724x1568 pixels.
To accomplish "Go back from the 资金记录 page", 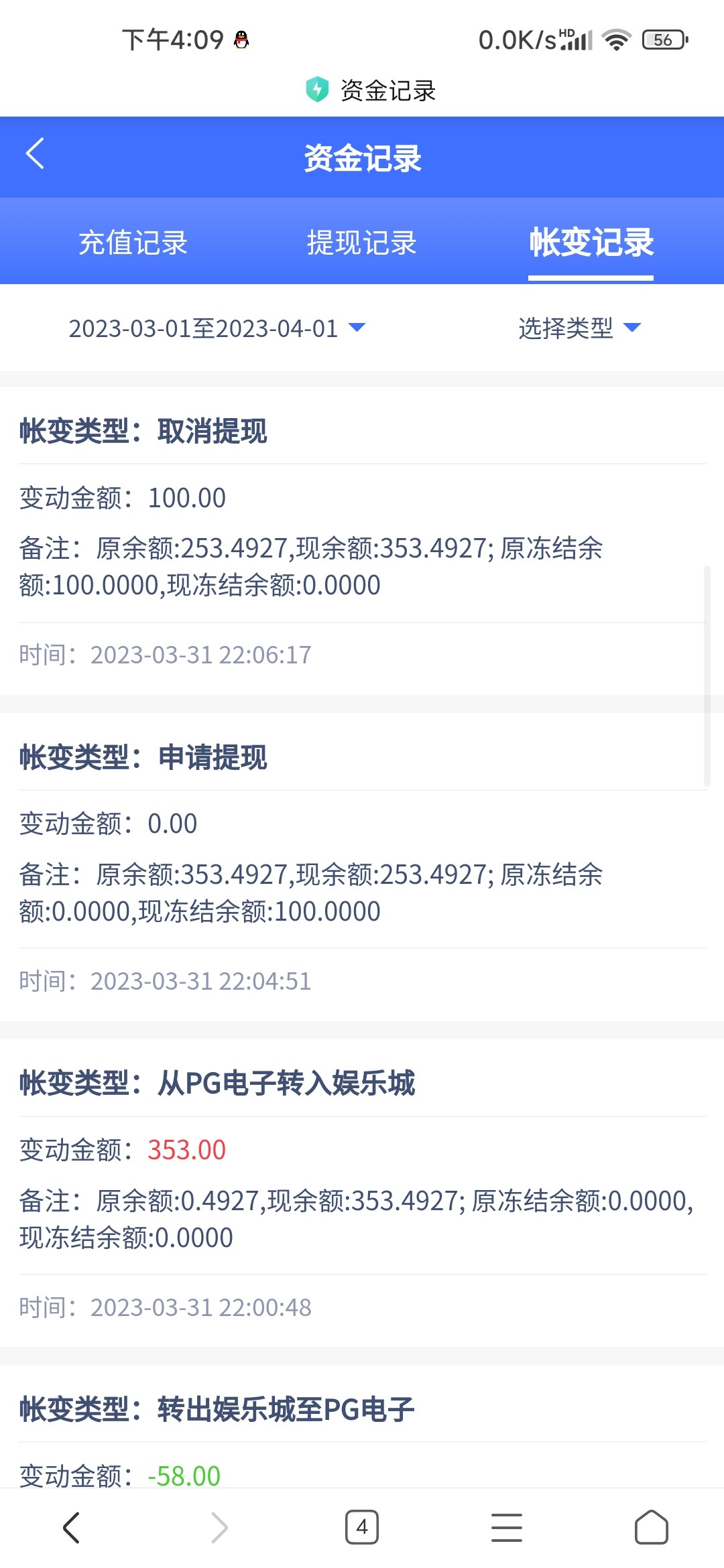I will coord(35,154).
